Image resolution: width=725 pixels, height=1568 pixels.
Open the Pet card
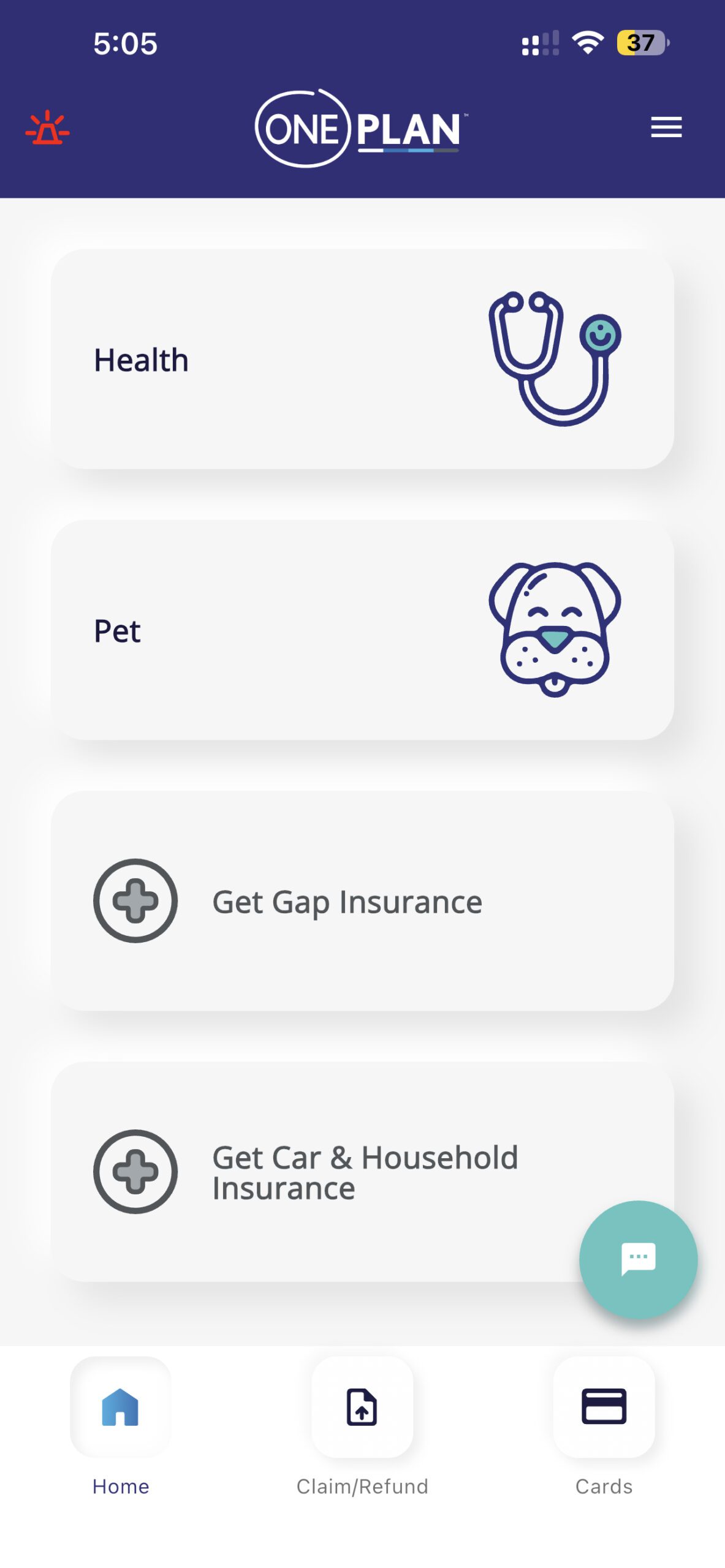(x=362, y=630)
